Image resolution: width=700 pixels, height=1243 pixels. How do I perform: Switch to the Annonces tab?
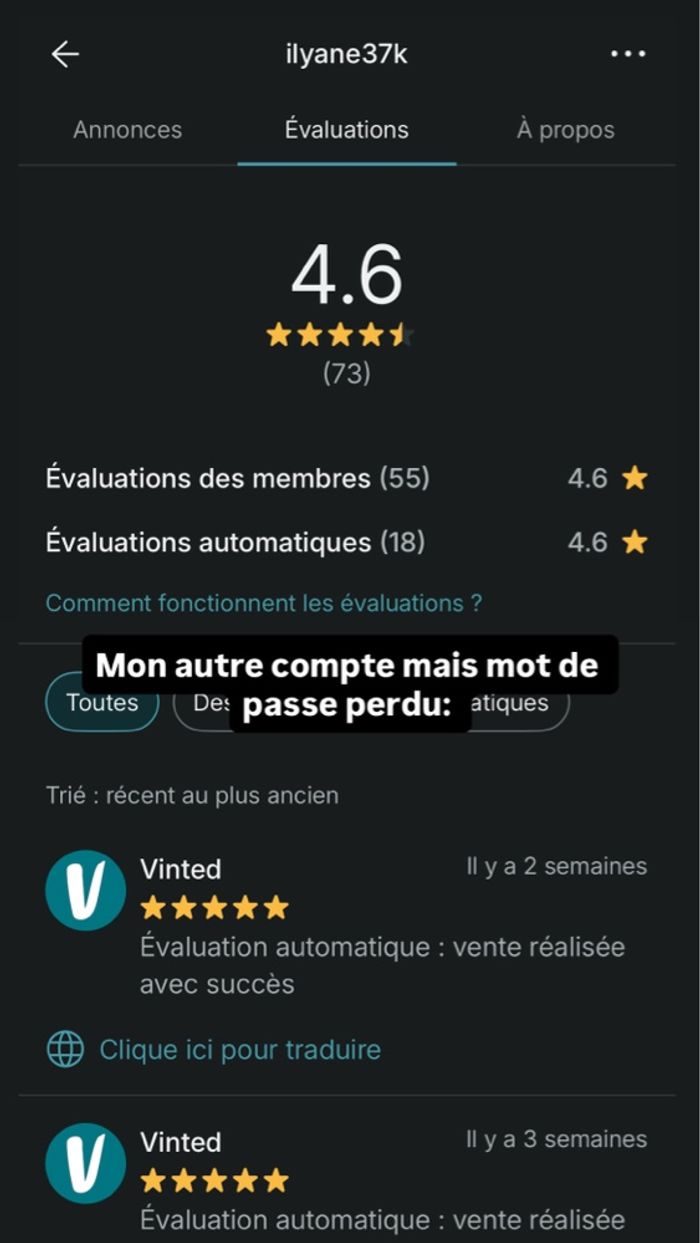pyautogui.click(x=127, y=130)
